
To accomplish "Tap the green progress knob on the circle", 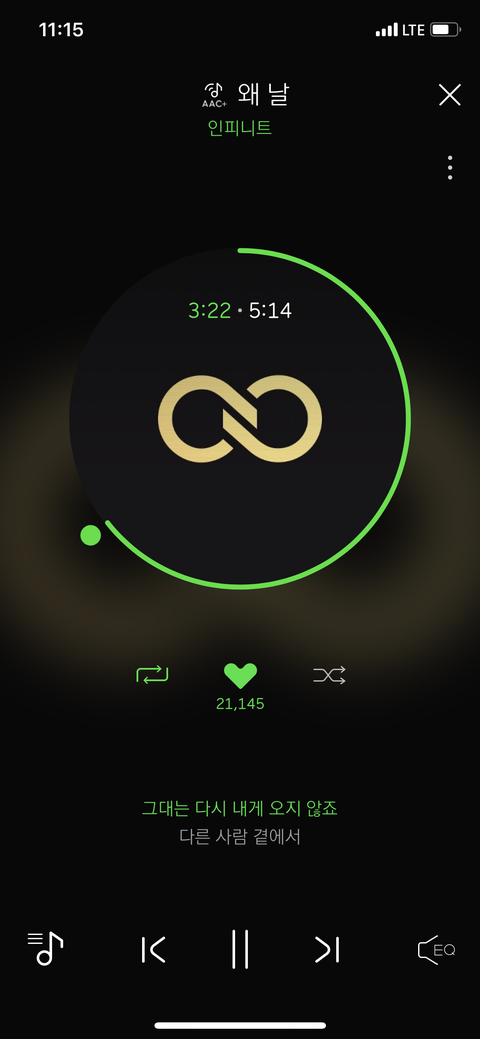I will [91, 535].
